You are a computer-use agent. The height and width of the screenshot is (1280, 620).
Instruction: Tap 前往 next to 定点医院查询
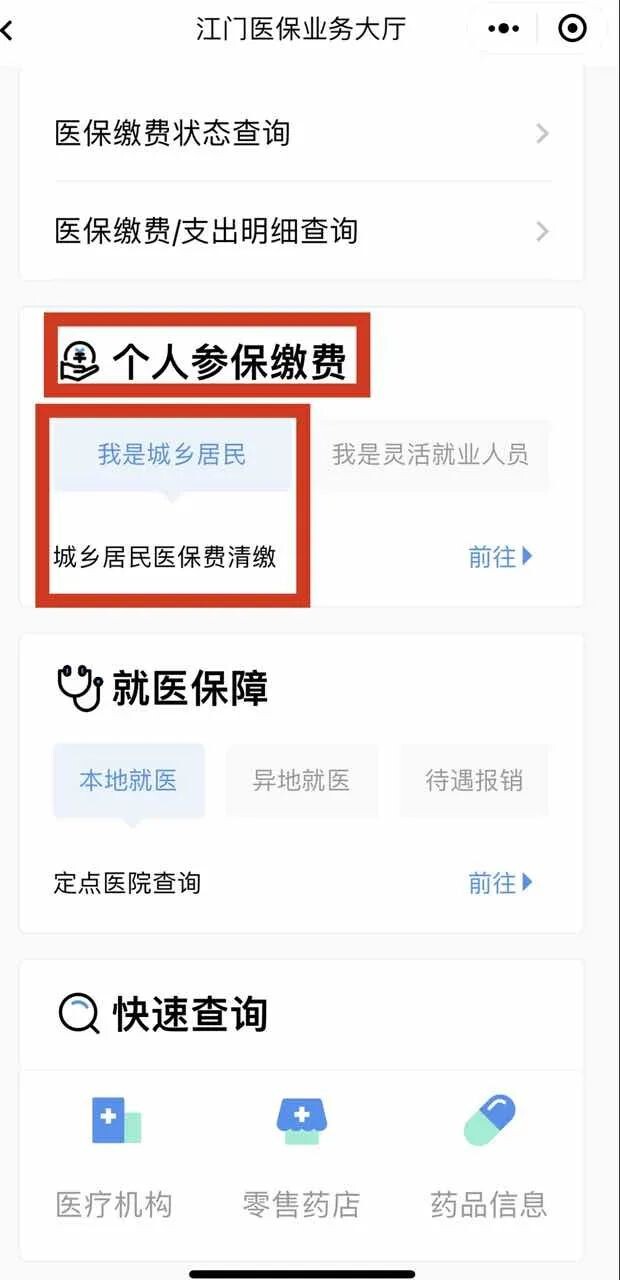[x=500, y=883]
